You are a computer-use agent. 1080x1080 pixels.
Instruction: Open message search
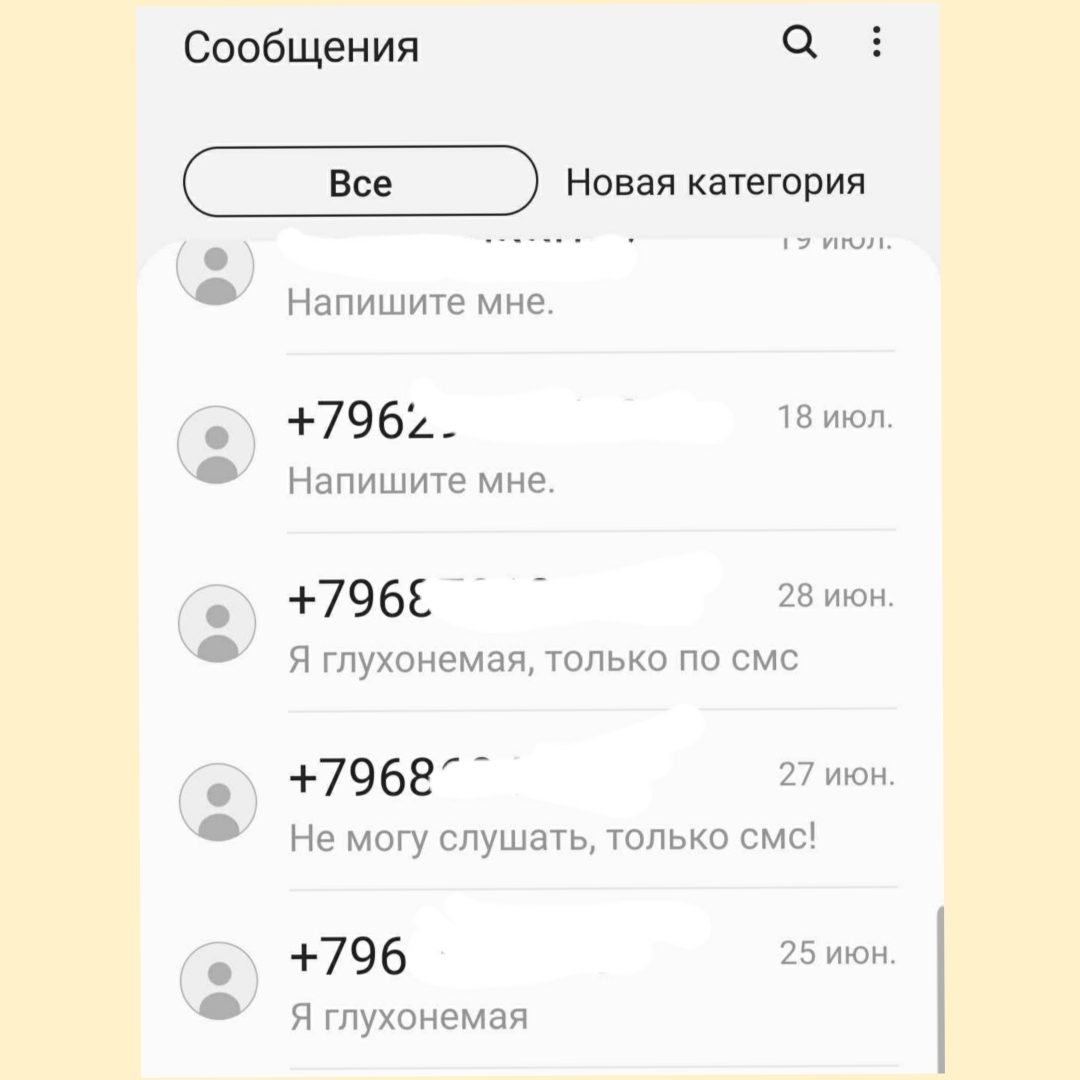tap(799, 43)
